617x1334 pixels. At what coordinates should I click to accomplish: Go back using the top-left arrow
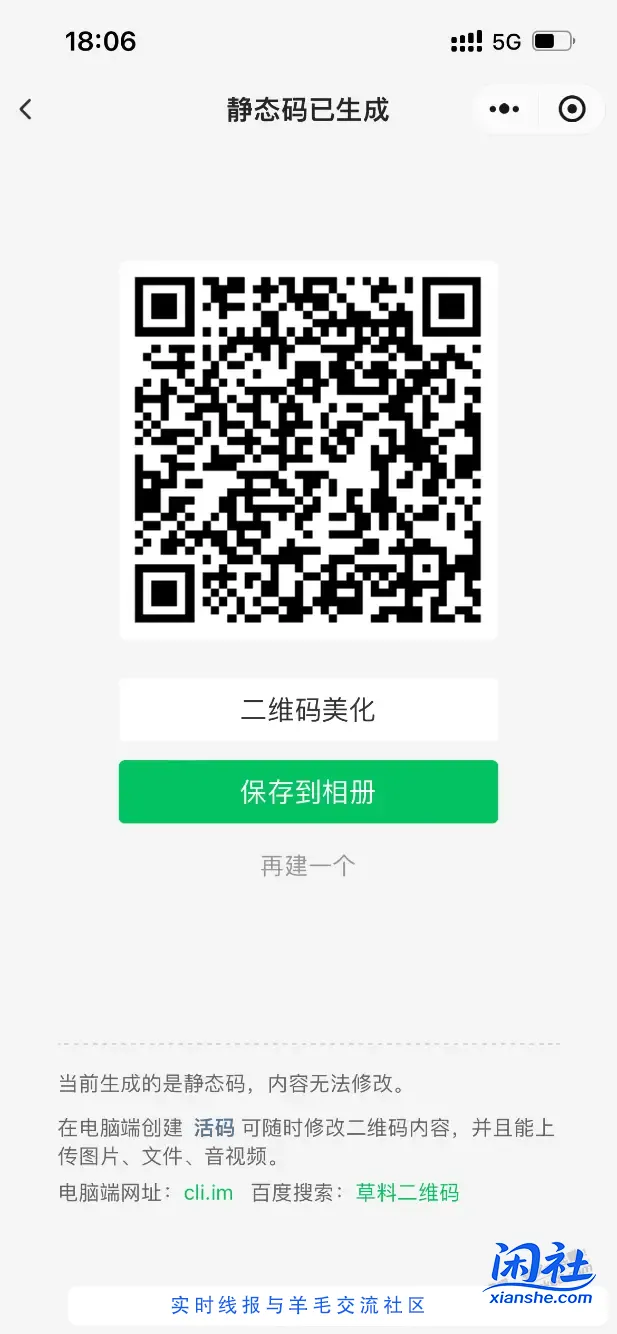coord(26,109)
